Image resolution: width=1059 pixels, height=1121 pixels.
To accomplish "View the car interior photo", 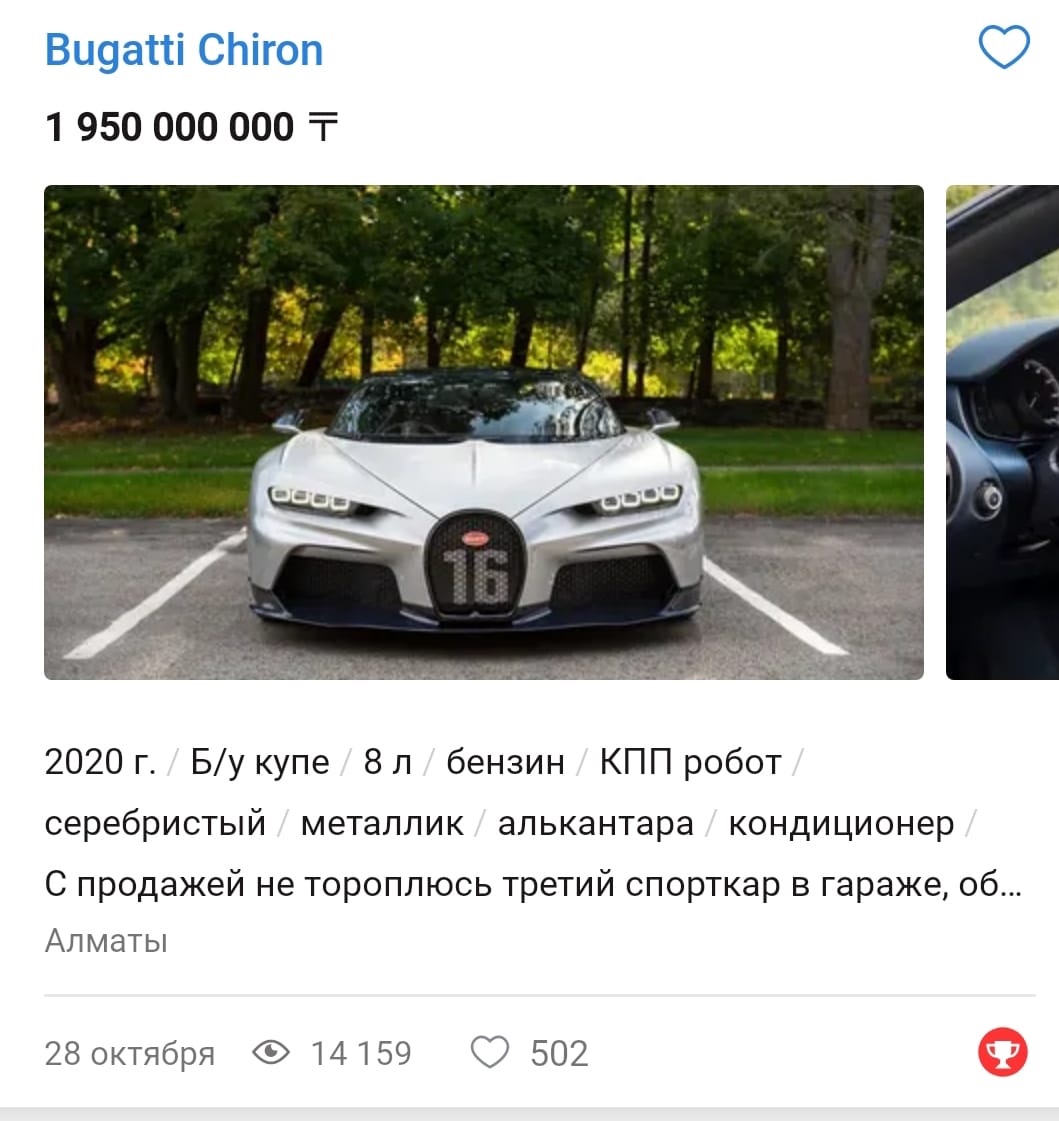I will (1003, 432).
